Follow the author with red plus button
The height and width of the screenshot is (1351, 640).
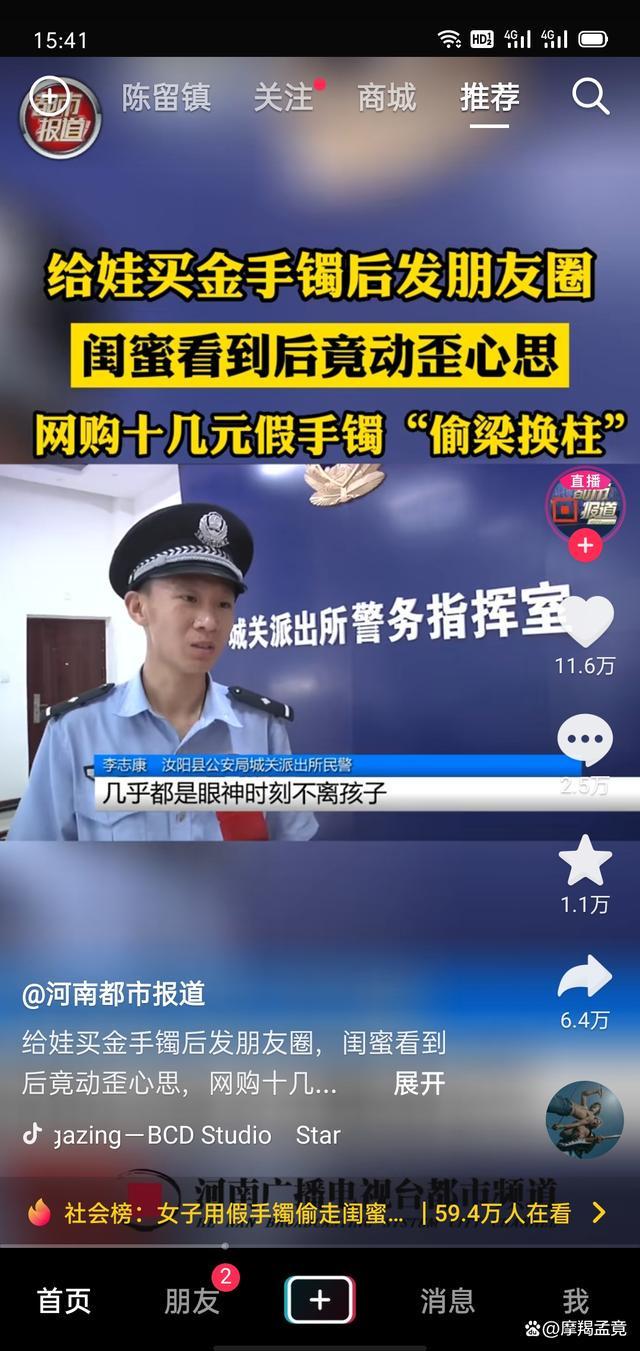click(584, 546)
